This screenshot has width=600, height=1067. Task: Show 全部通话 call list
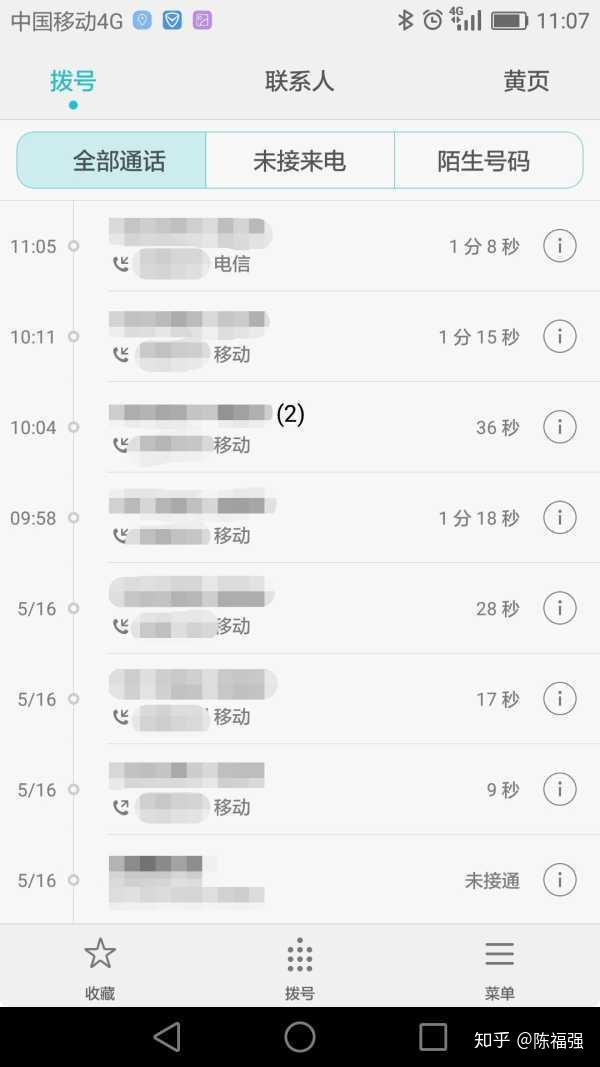(118, 161)
